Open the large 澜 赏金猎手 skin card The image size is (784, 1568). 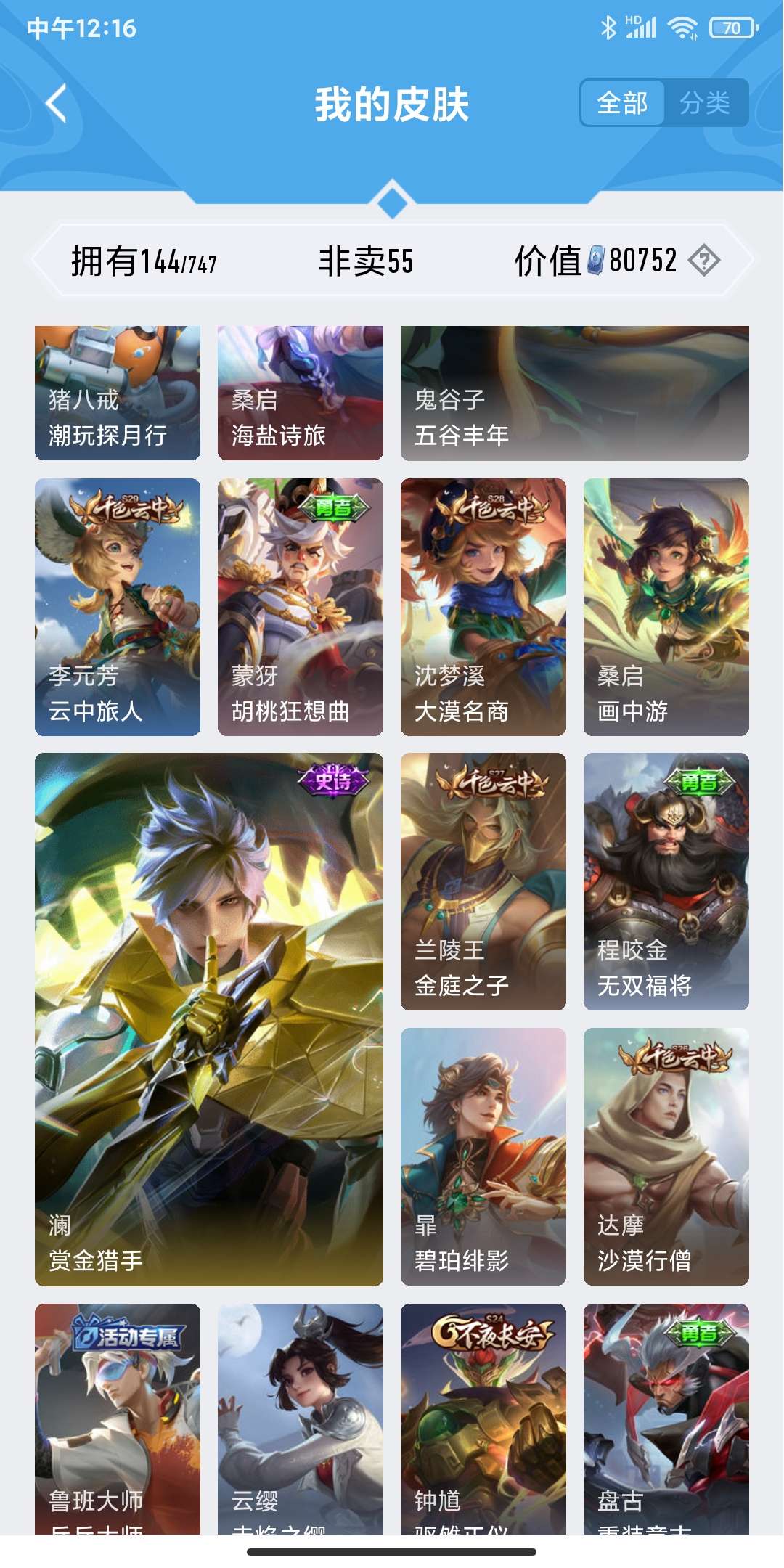pos(209,1019)
